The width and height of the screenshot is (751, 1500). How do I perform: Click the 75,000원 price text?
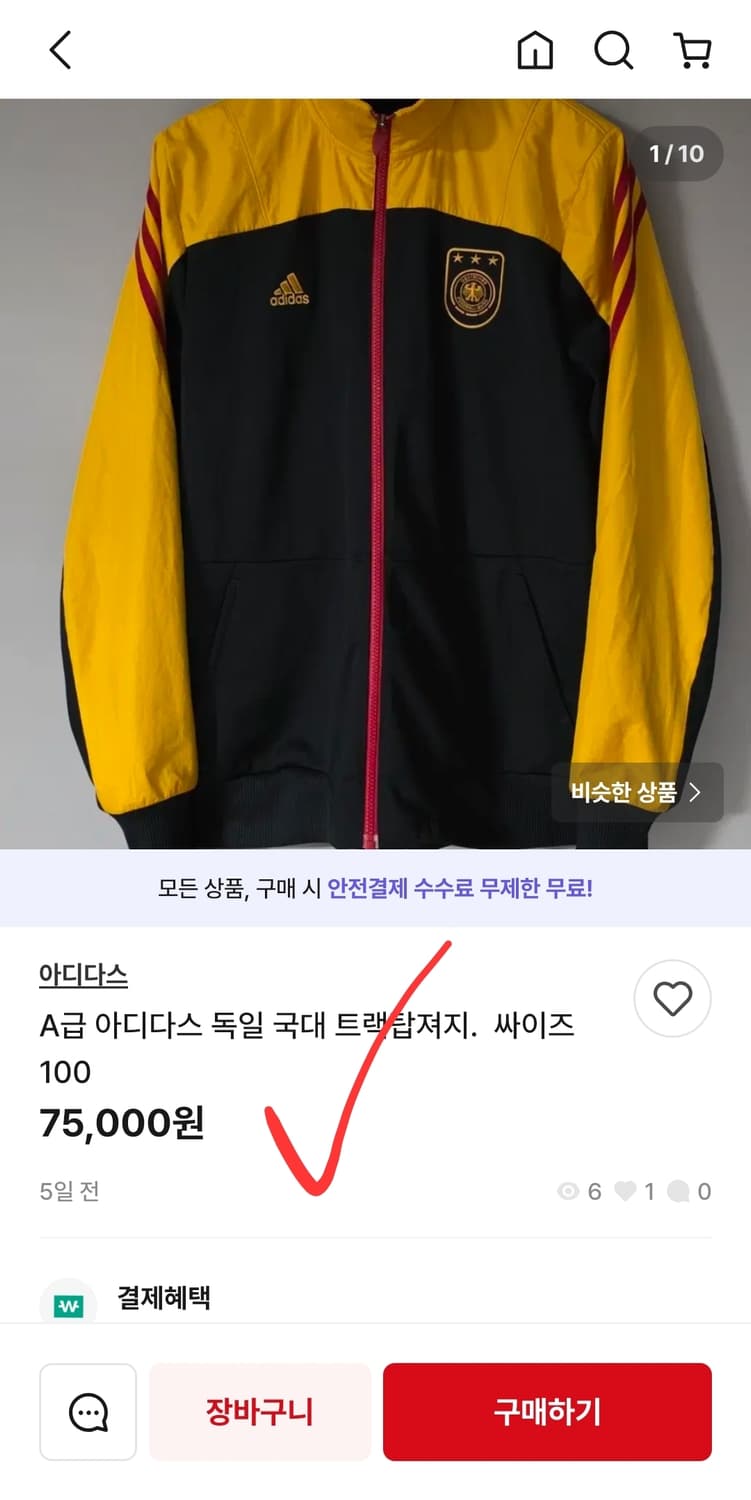(122, 1122)
